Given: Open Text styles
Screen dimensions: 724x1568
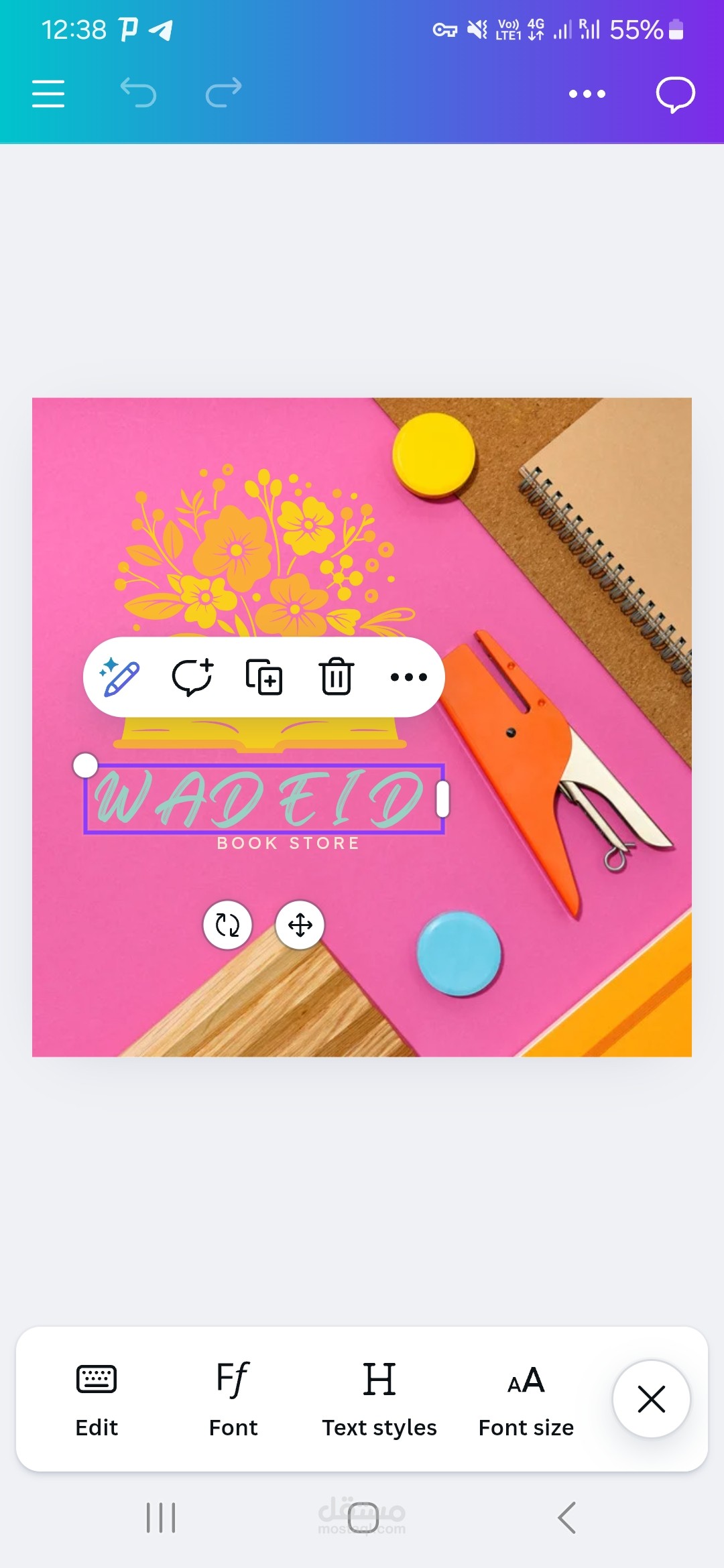Looking at the screenshot, I should click(379, 1399).
